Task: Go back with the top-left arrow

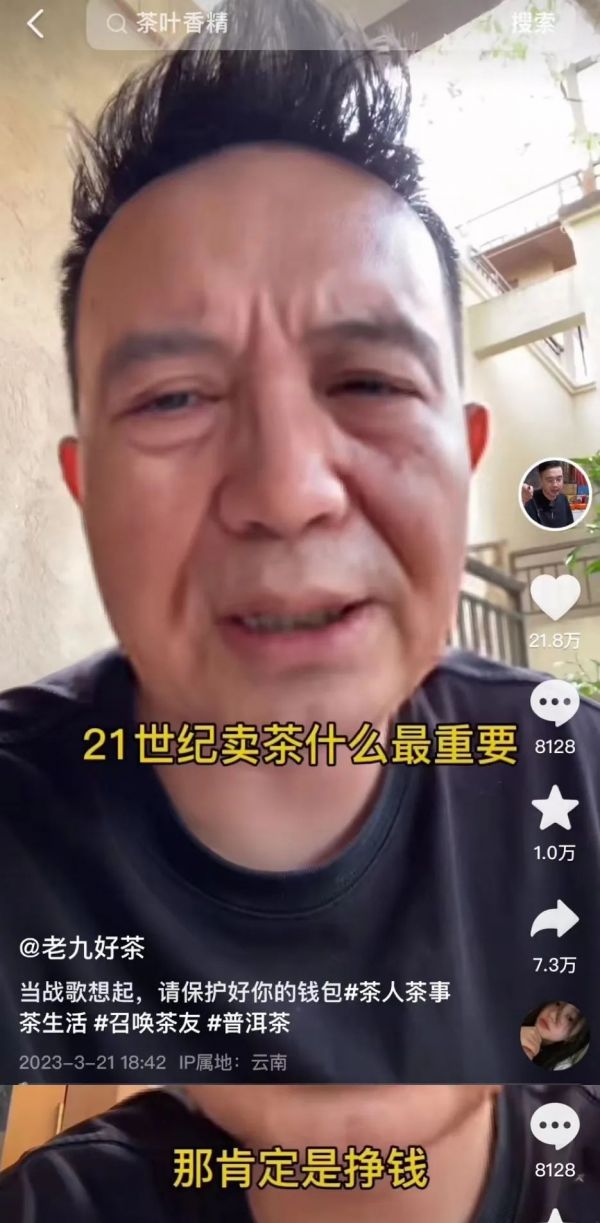Action: 35,24
